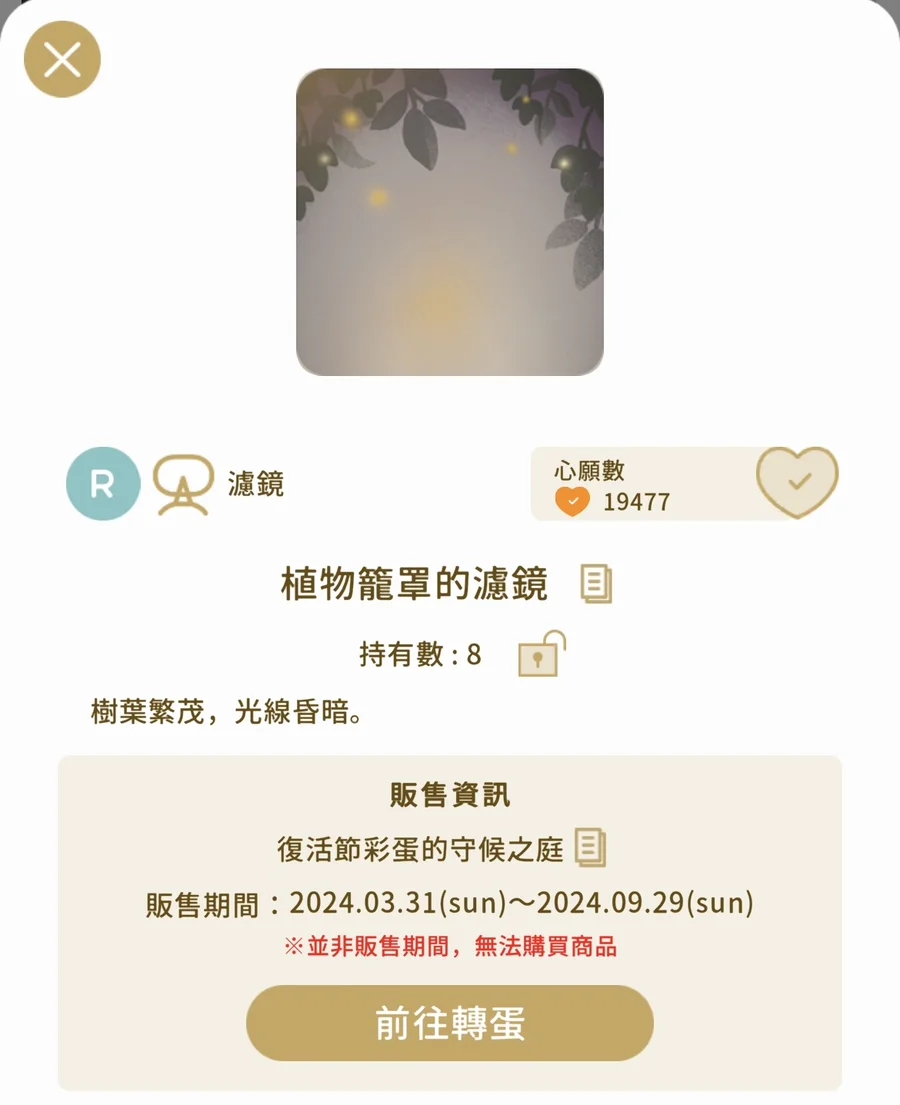Toggle the item lock icon

point(541,654)
